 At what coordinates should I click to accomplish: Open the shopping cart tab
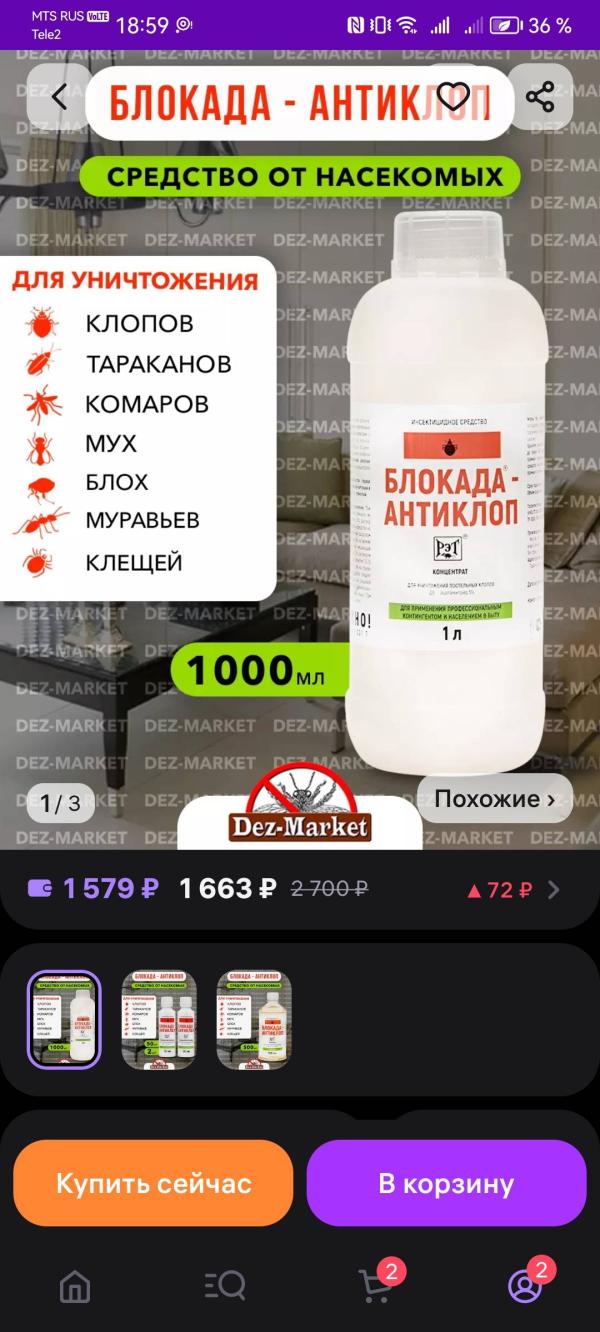click(375, 1287)
